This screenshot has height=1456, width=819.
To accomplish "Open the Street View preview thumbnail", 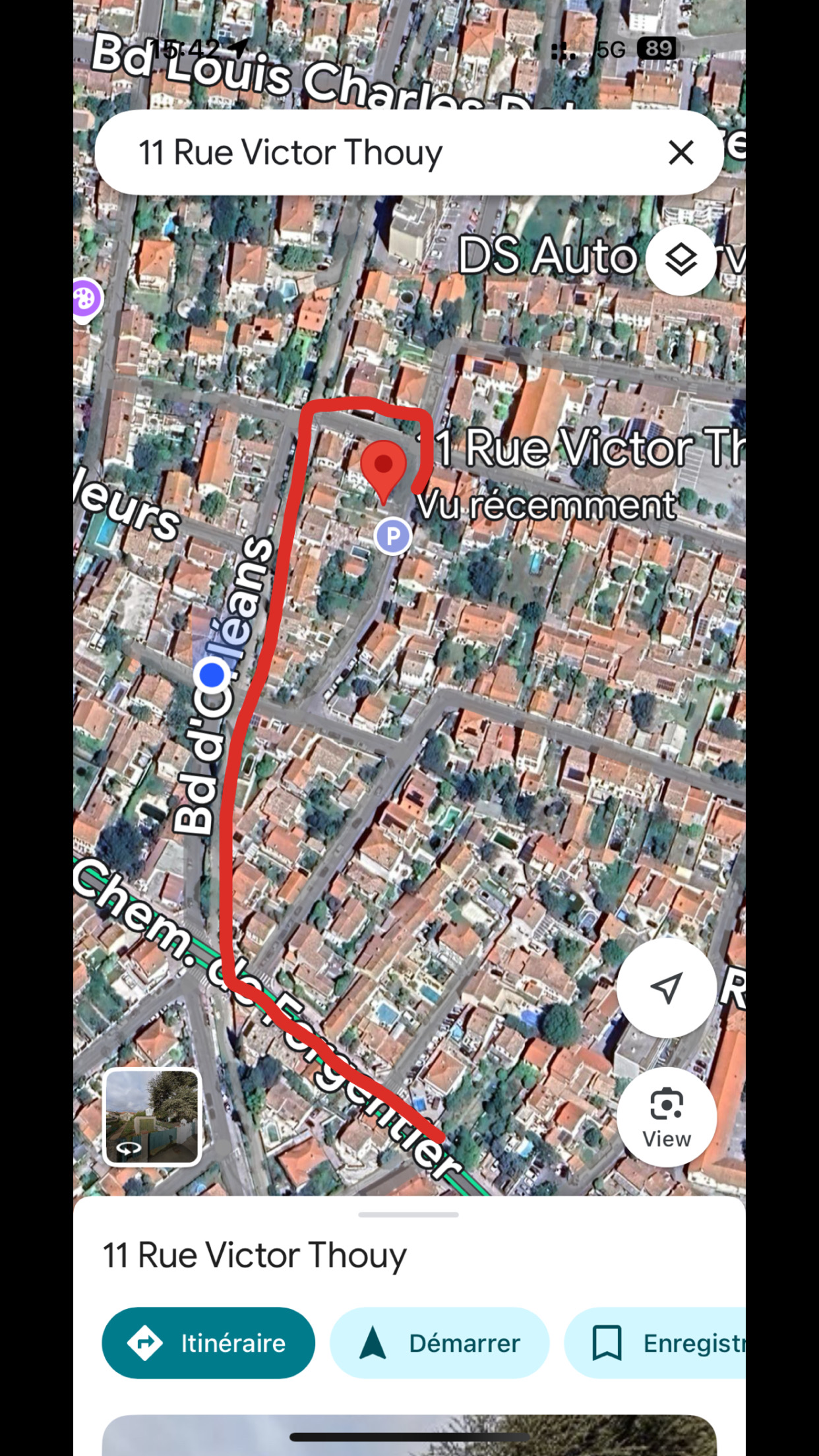I will [x=152, y=1116].
